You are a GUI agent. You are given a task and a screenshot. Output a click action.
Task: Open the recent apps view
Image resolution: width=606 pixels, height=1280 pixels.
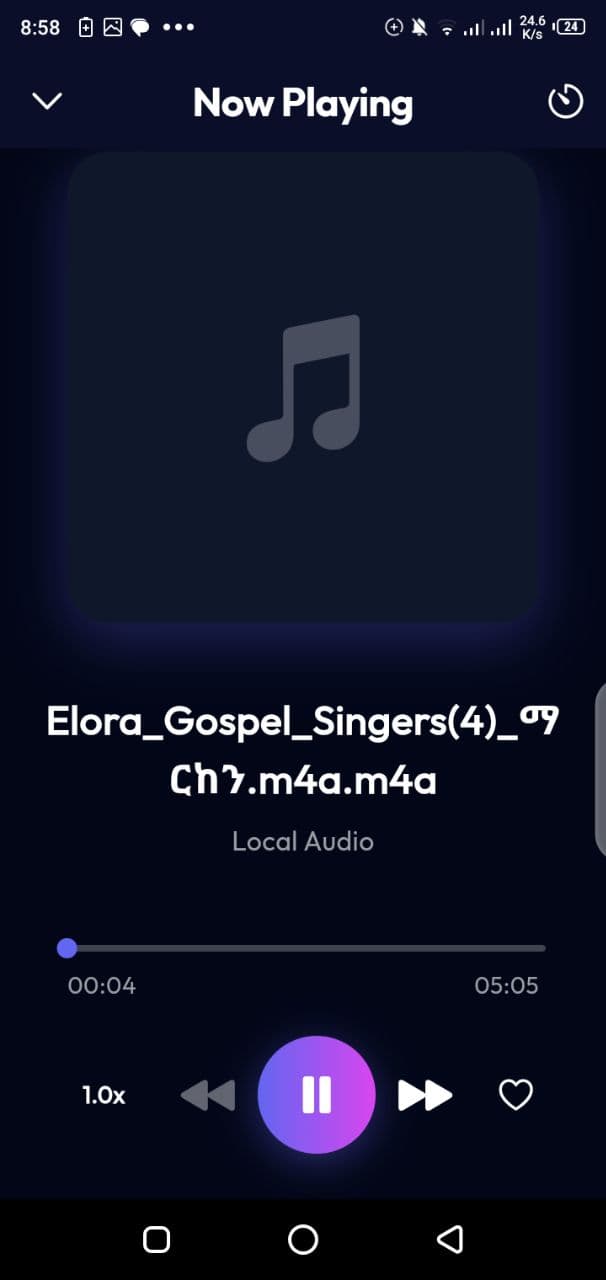click(x=157, y=1240)
